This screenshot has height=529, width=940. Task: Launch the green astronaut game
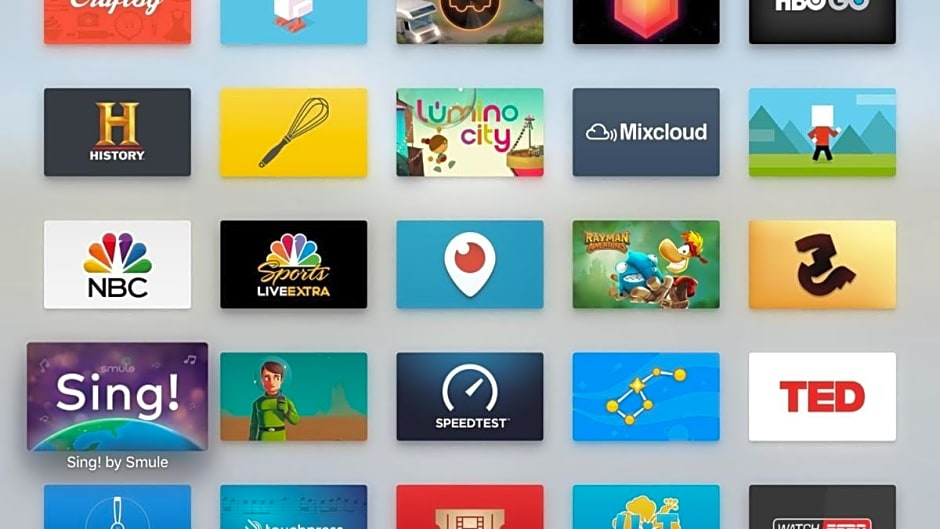click(x=293, y=396)
